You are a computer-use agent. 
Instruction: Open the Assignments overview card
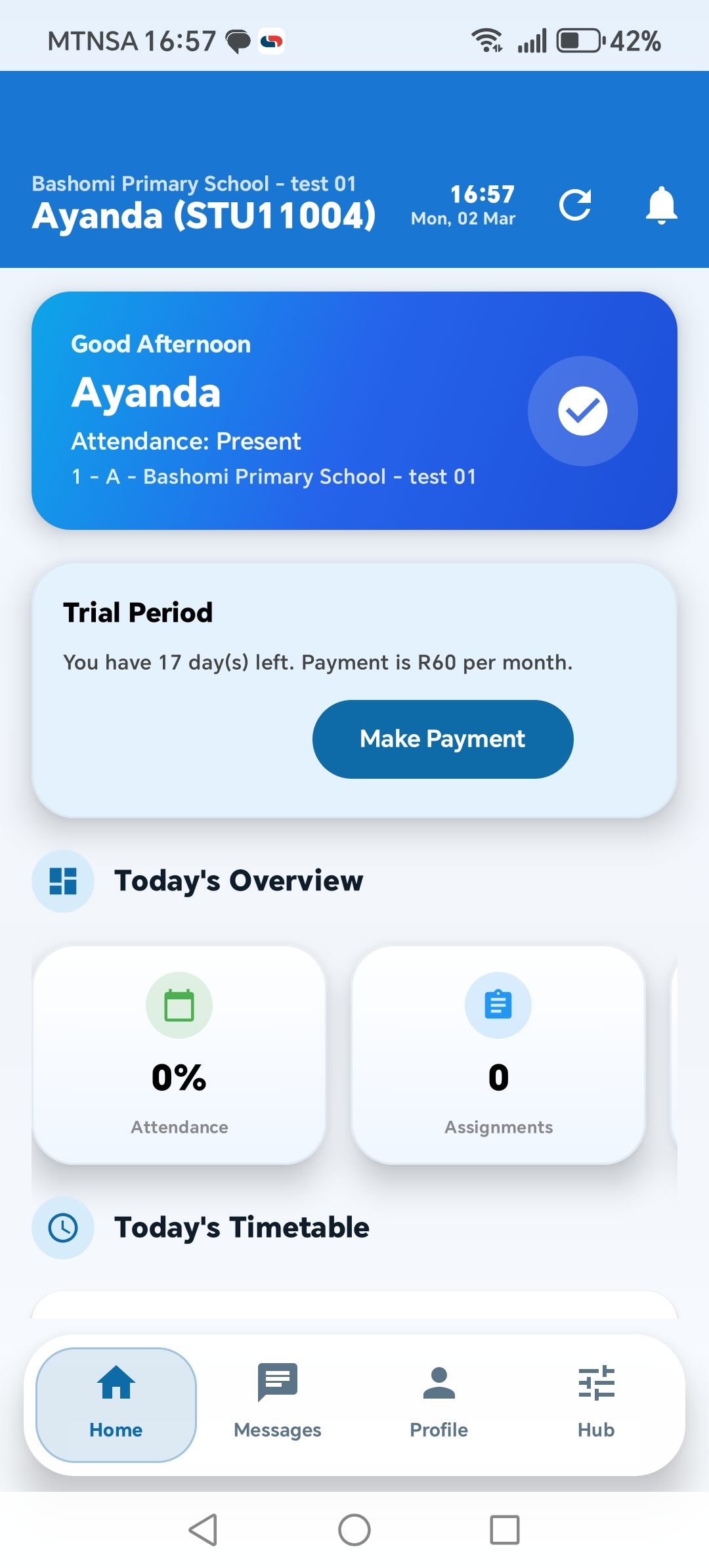pyautogui.click(x=498, y=1055)
